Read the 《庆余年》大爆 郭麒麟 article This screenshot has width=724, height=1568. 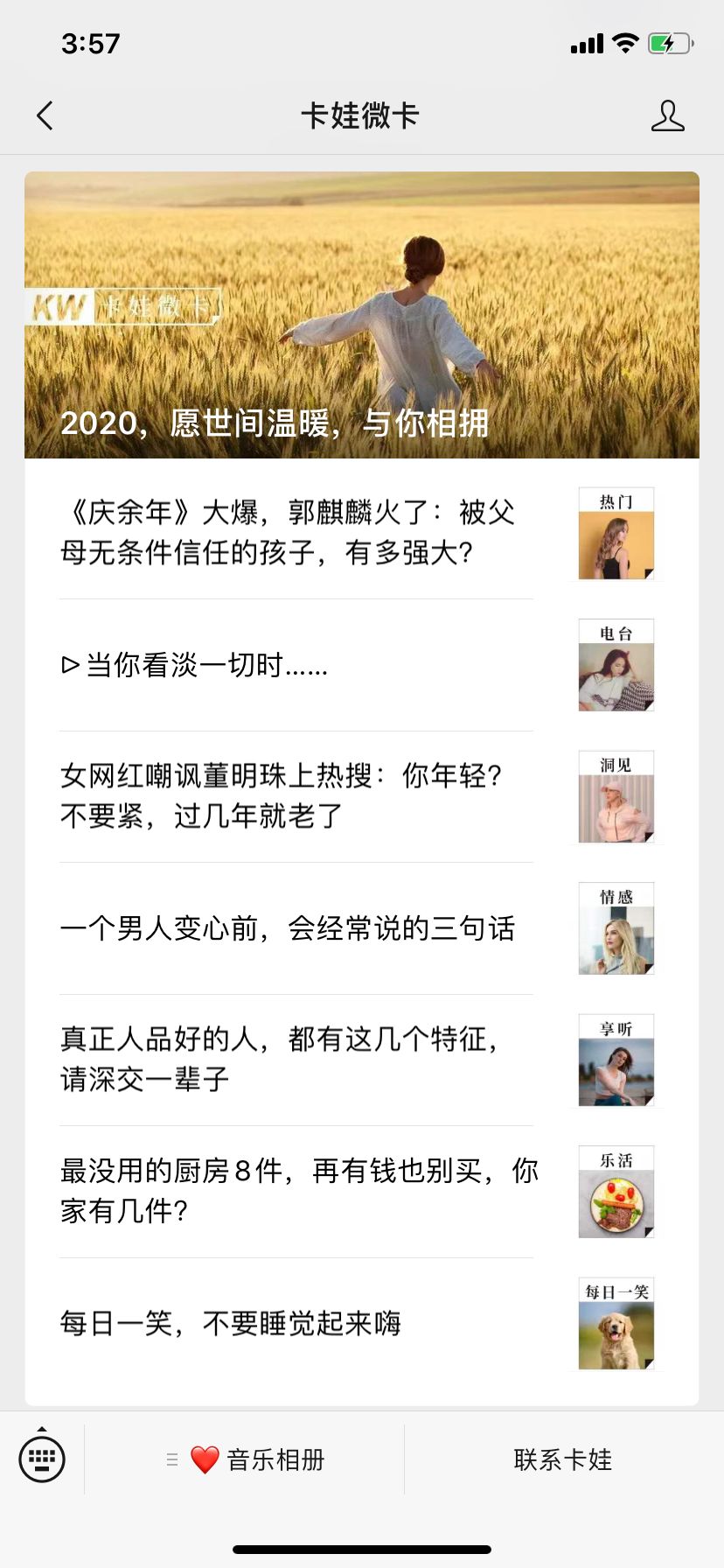coord(289,532)
